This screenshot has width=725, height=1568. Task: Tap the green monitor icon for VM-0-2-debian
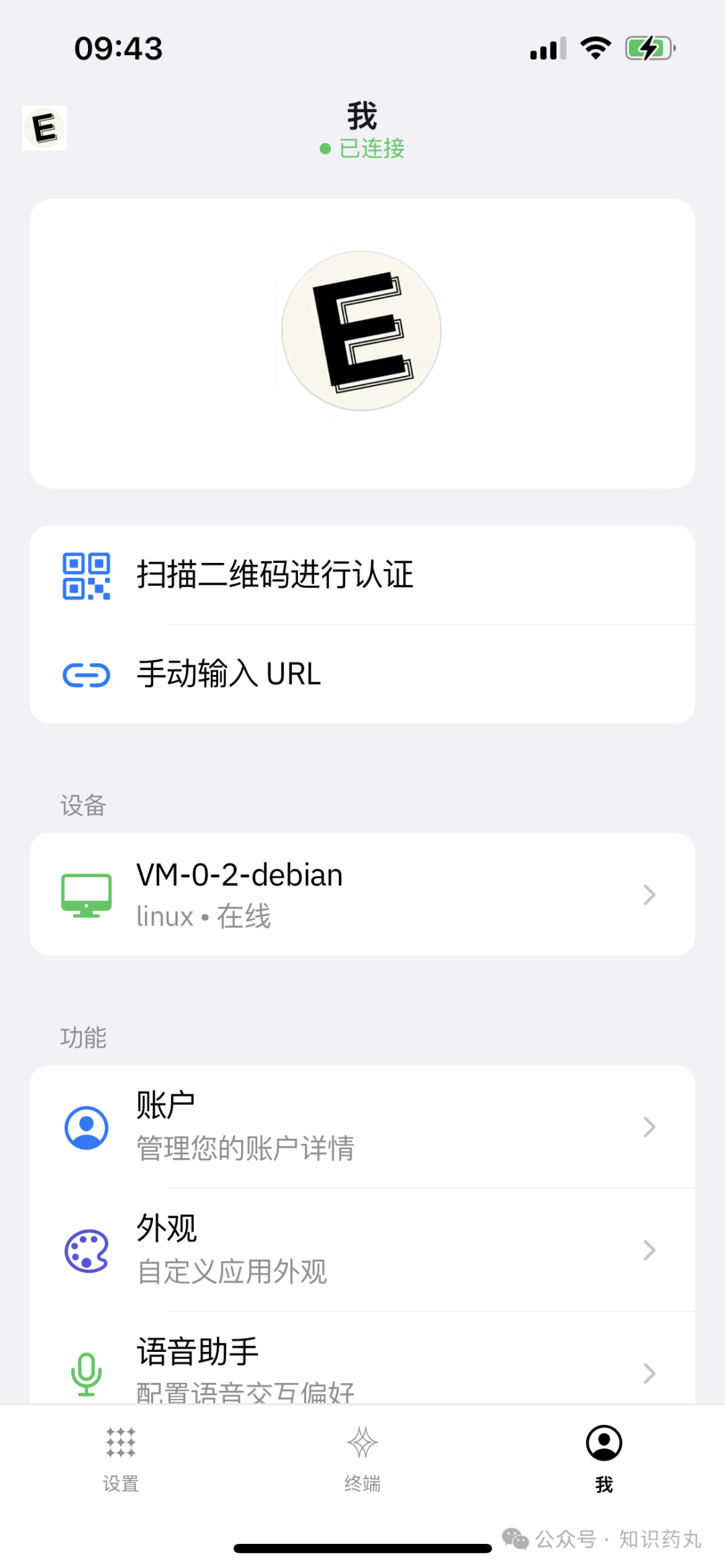click(x=86, y=893)
